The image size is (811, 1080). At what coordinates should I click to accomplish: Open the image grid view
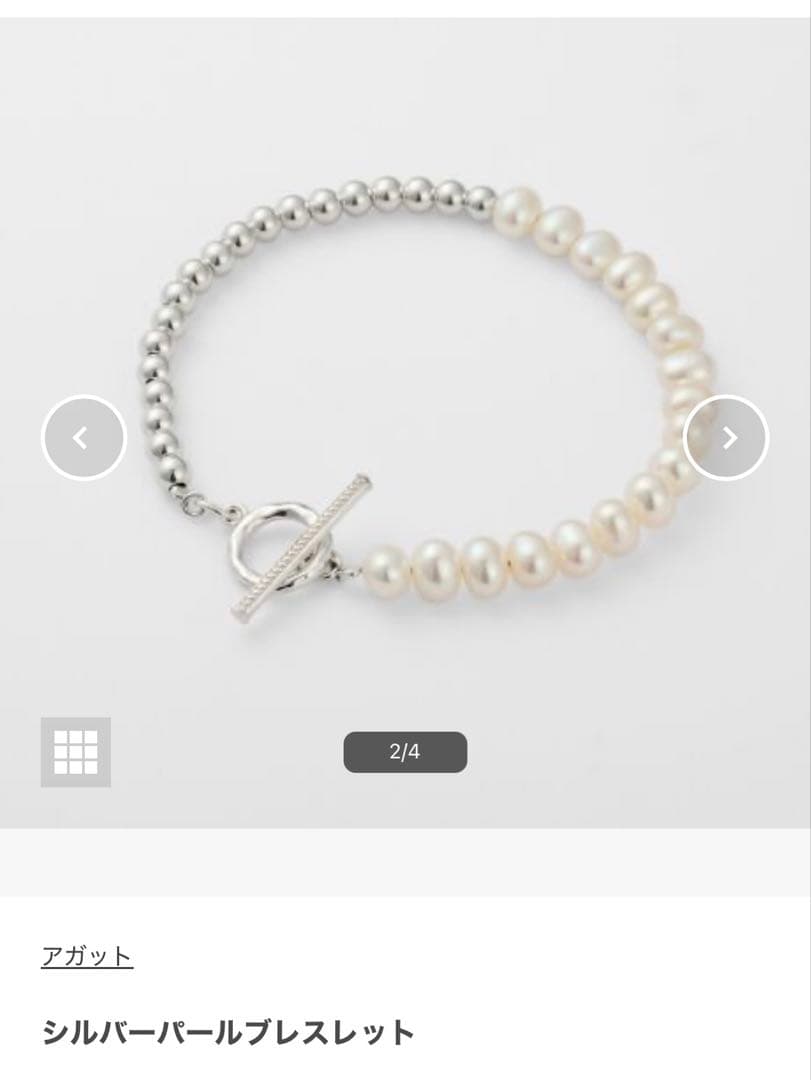pyautogui.click(x=76, y=752)
